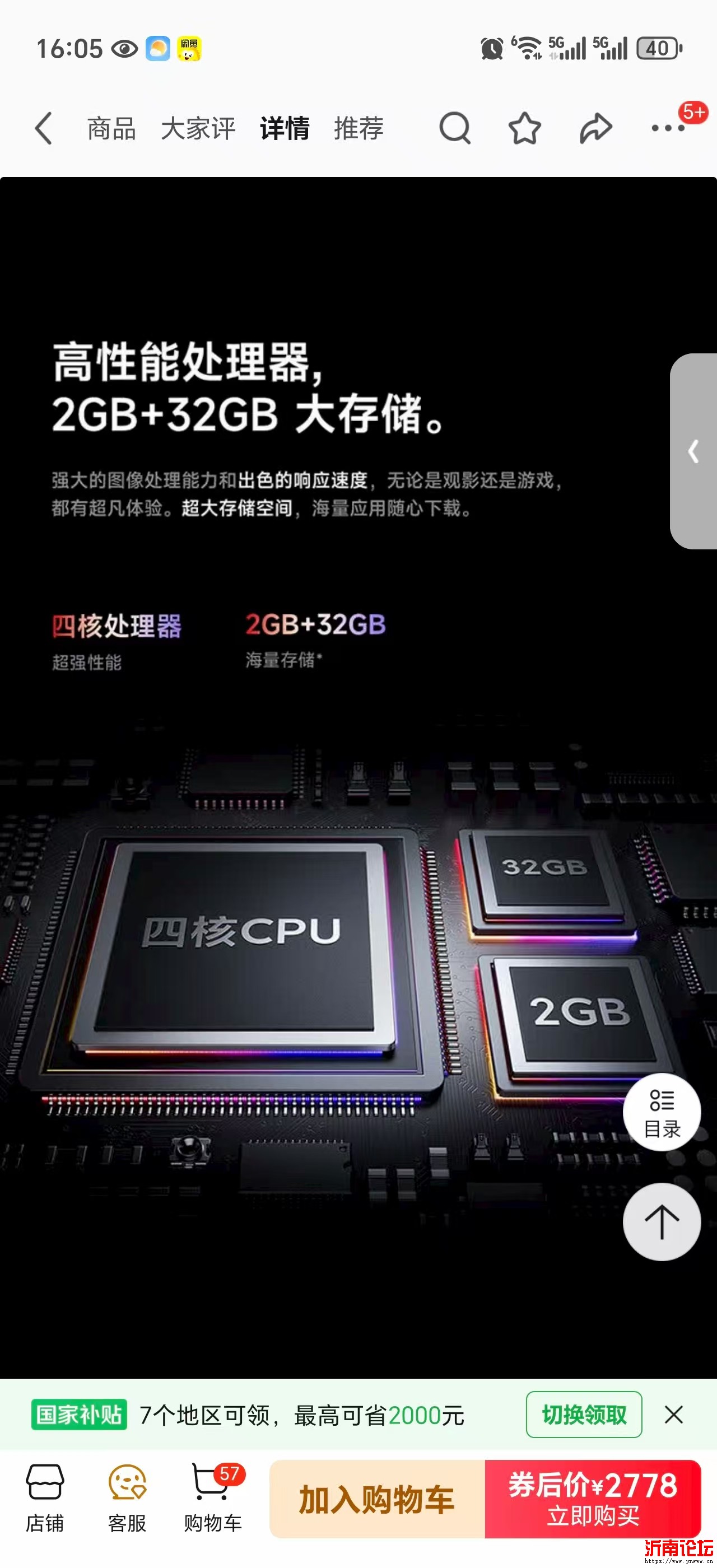Jump back to top with the arrow button
This screenshot has width=717, height=1568.
(x=662, y=1222)
